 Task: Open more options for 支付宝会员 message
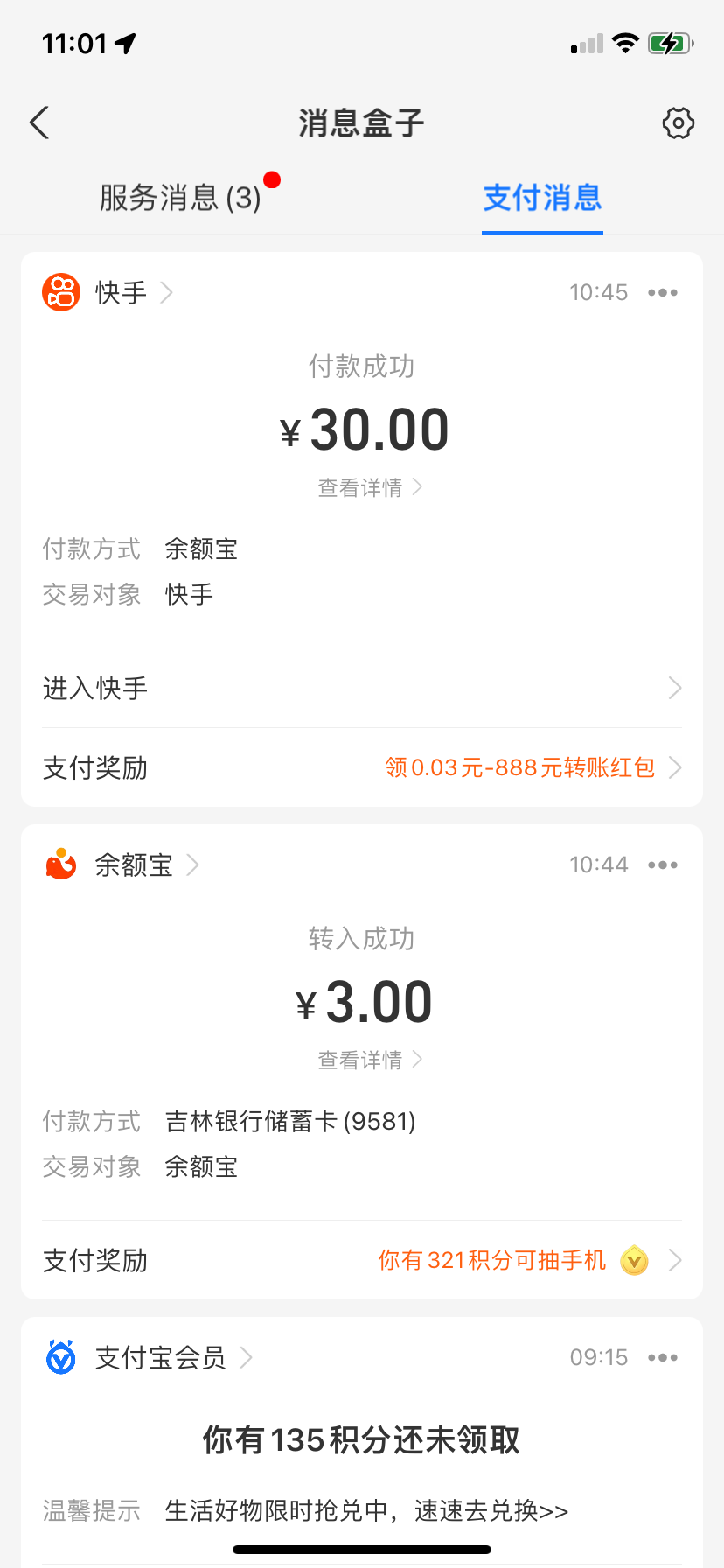pos(663,1358)
